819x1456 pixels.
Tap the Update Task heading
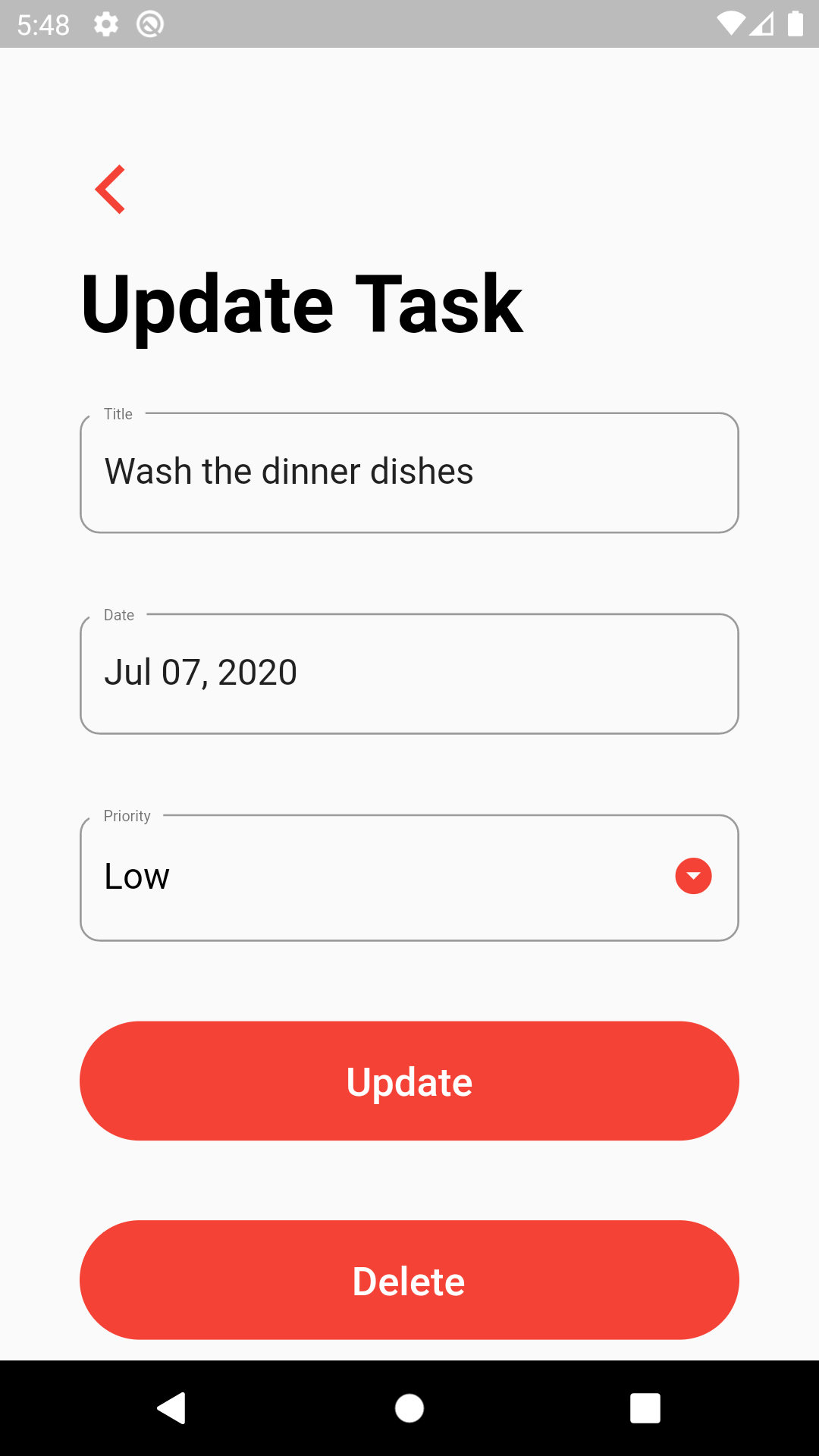pos(302,303)
